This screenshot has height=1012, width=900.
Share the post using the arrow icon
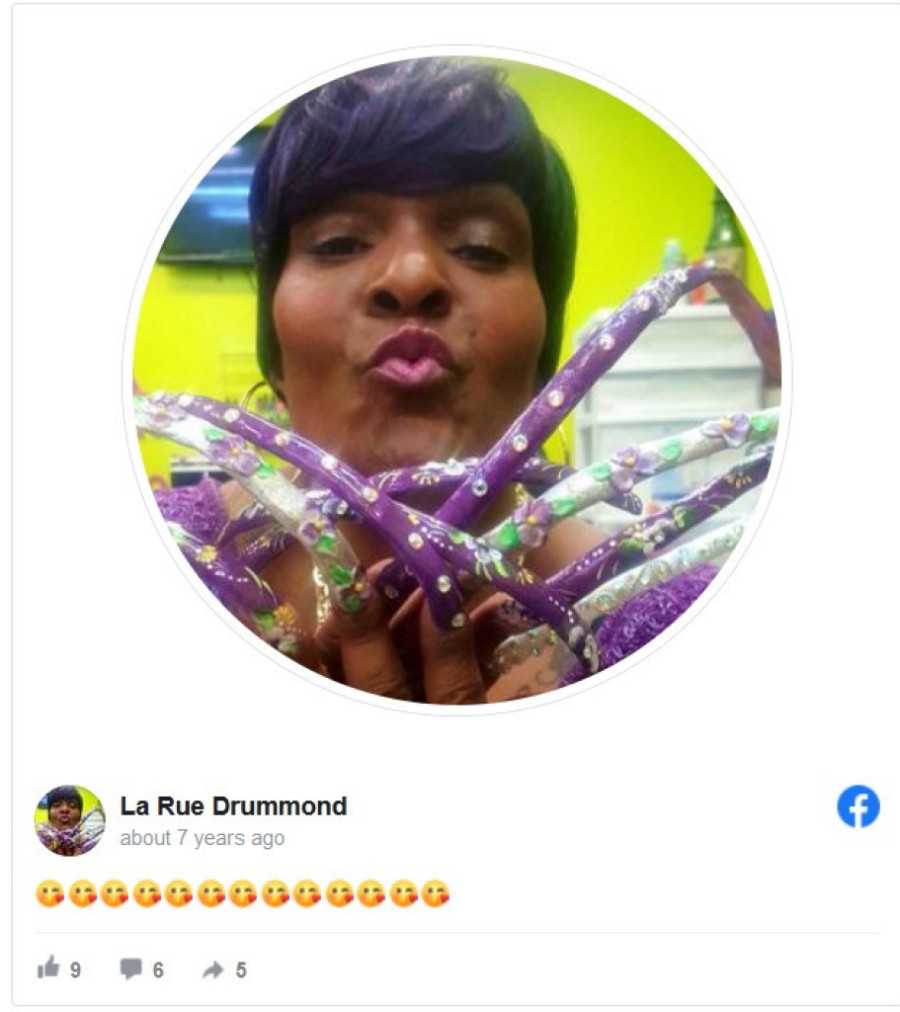pyautogui.click(x=212, y=969)
